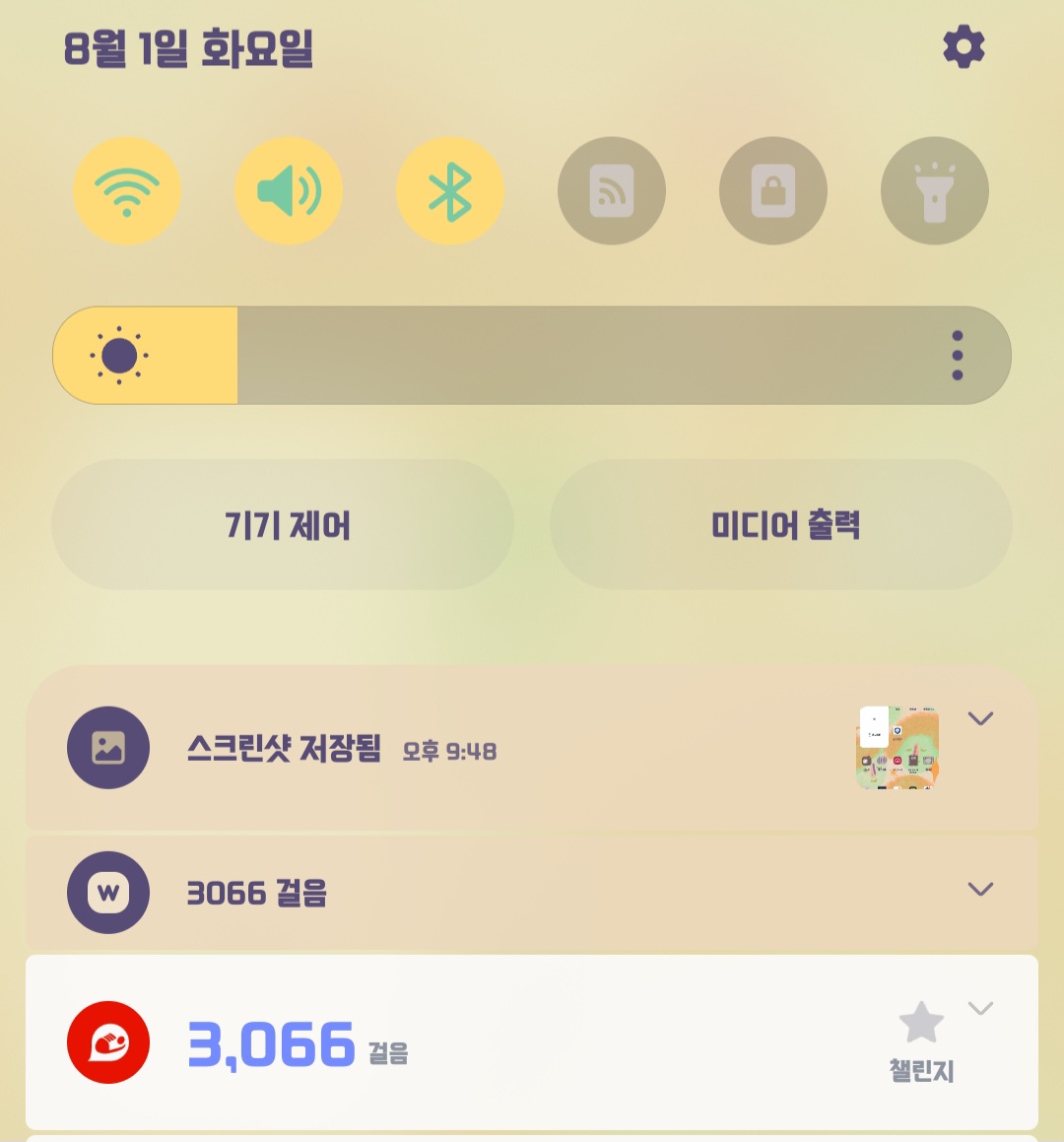This screenshot has height=1142, width=1064.
Task: Disable the Bluetooth quick toggle
Action: point(450,190)
